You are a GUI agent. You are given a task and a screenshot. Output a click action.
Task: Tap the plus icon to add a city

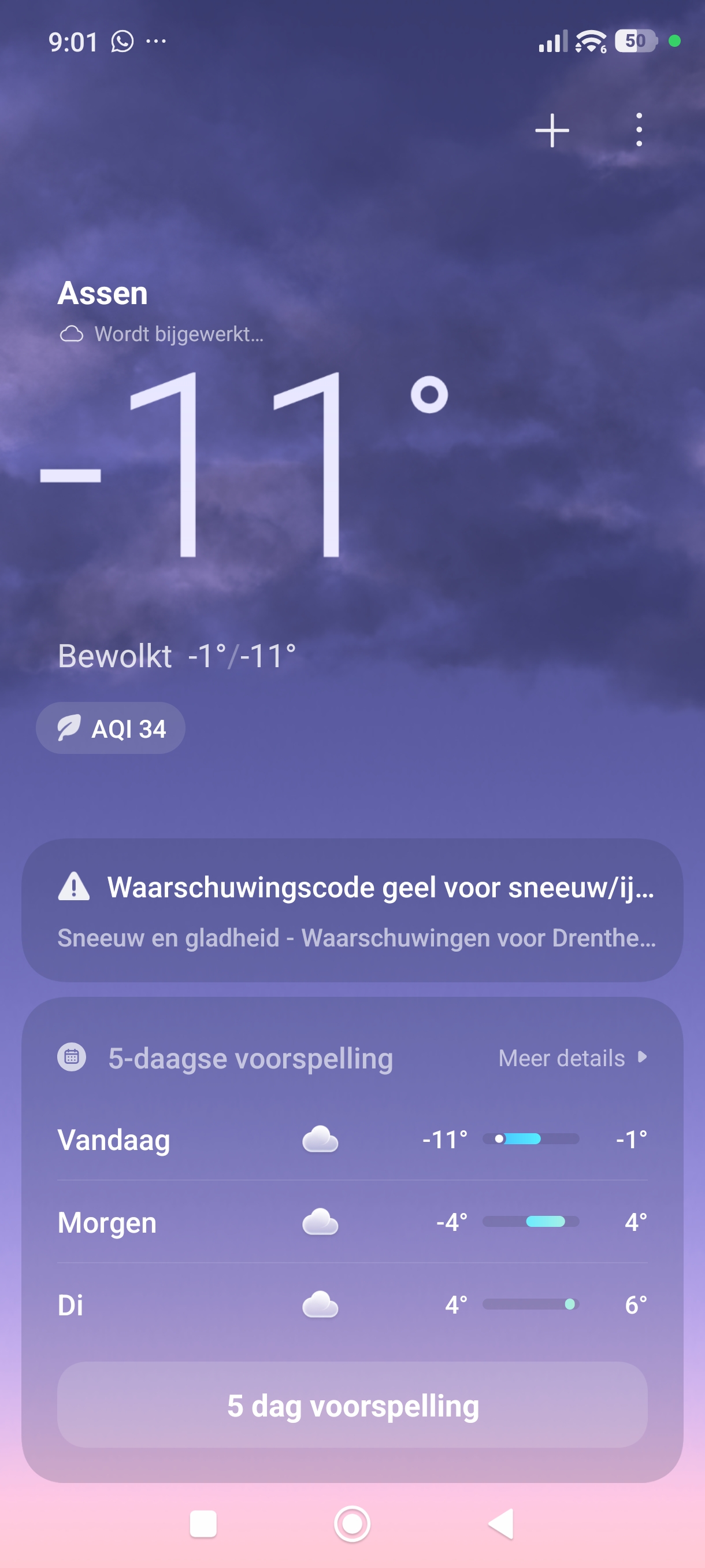551,130
